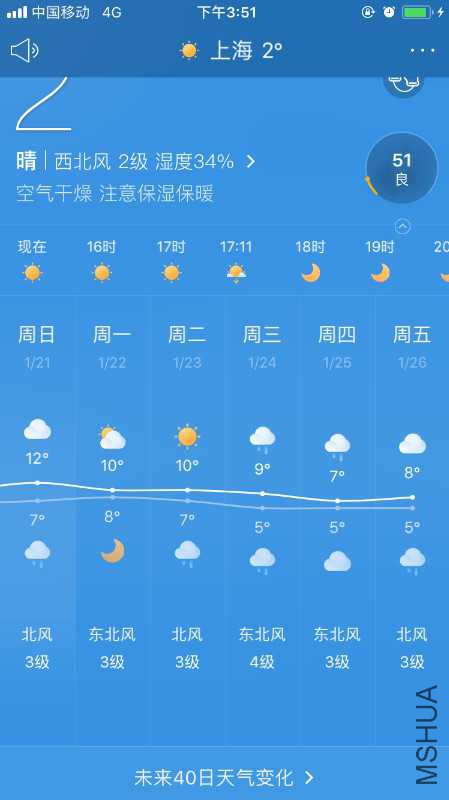Select the 周四 1/25 forecast column

pyautogui.click(x=337, y=520)
